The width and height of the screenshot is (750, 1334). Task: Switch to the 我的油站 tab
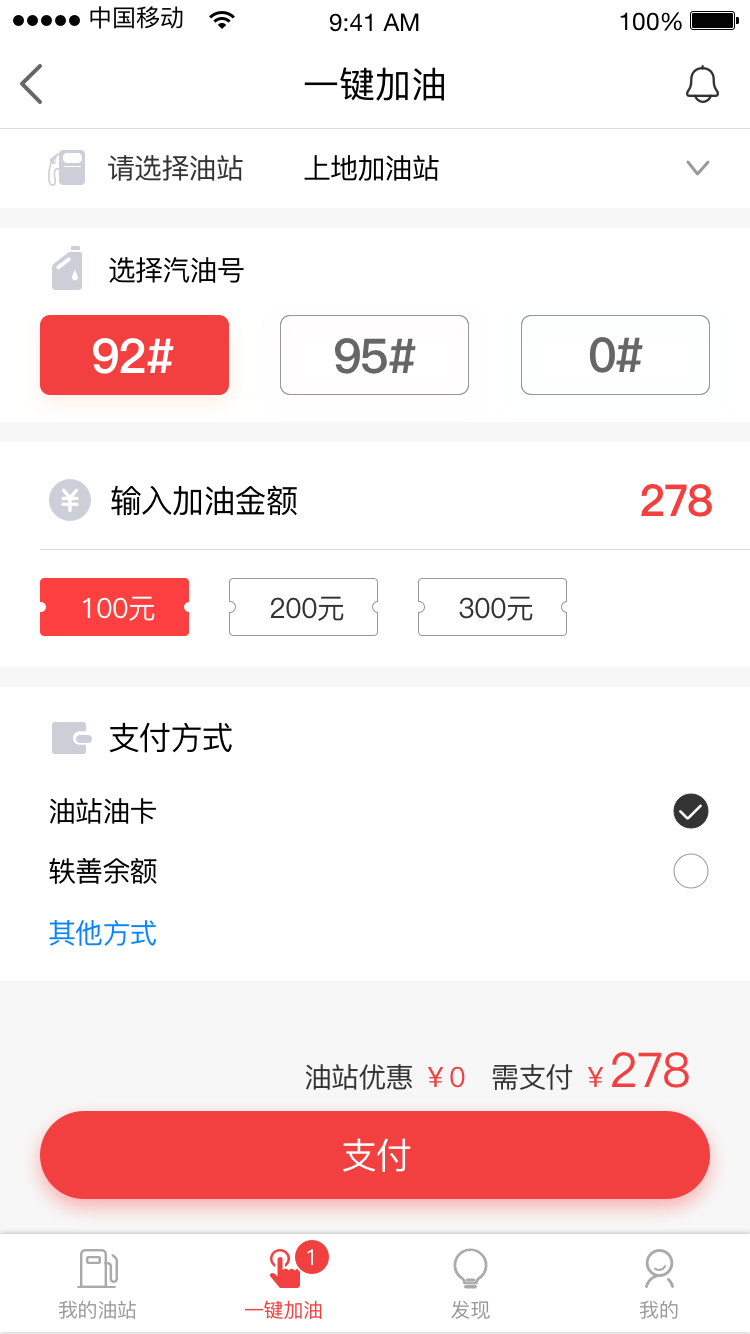click(x=97, y=1284)
